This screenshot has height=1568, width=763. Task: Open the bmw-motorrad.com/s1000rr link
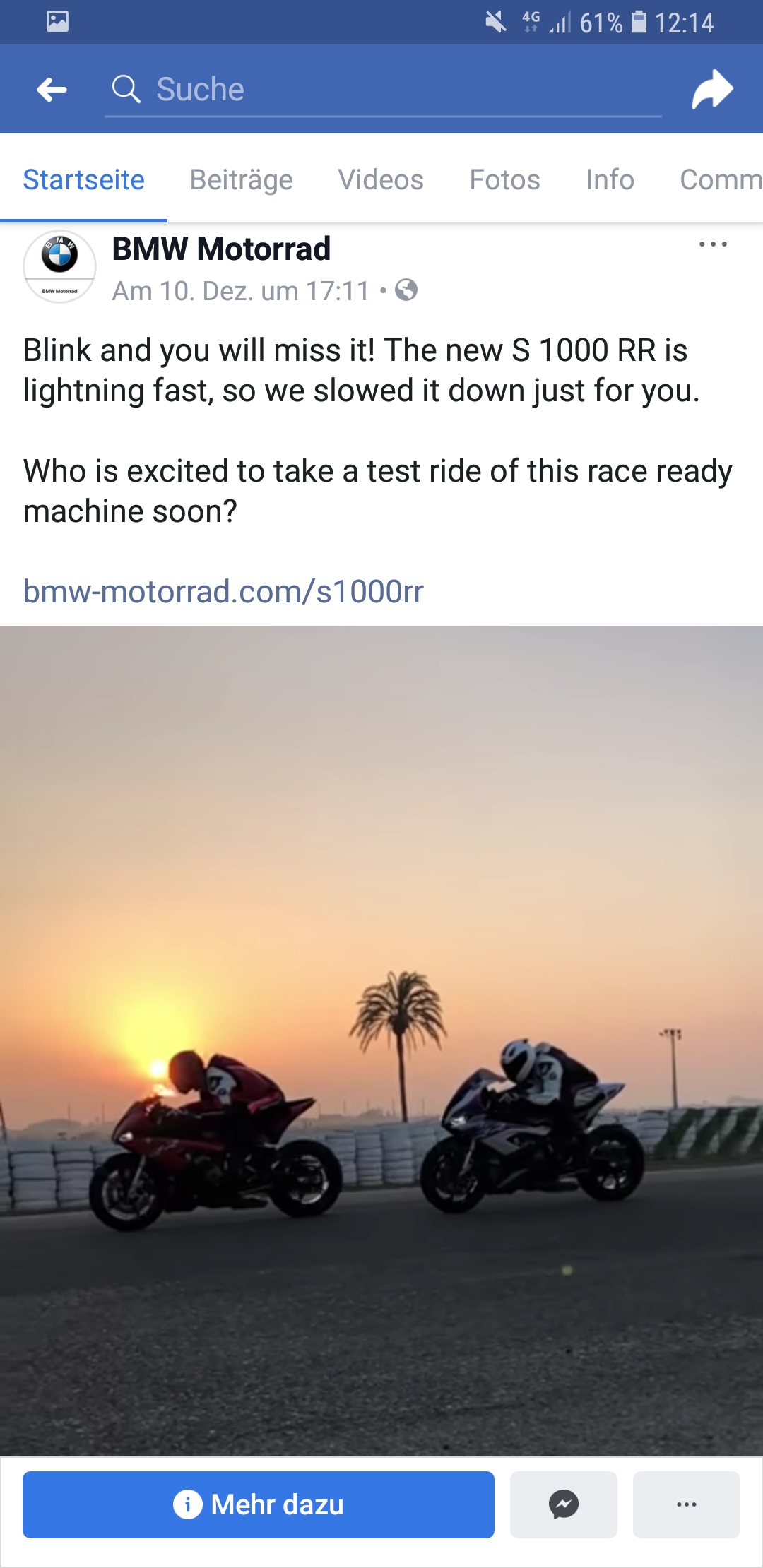(x=223, y=591)
